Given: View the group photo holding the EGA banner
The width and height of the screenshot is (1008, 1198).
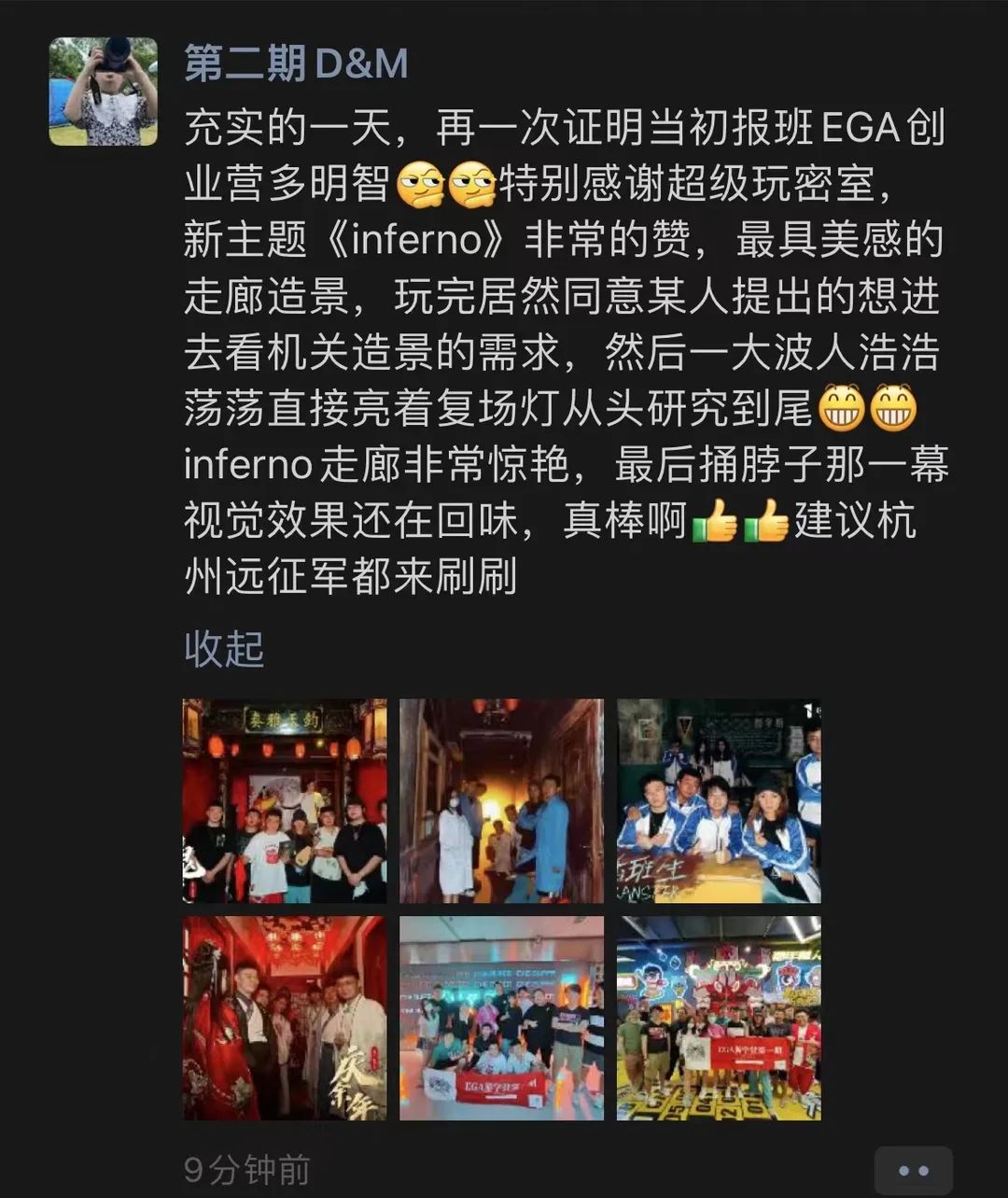Looking at the screenshot, I should click(501, 1018).
